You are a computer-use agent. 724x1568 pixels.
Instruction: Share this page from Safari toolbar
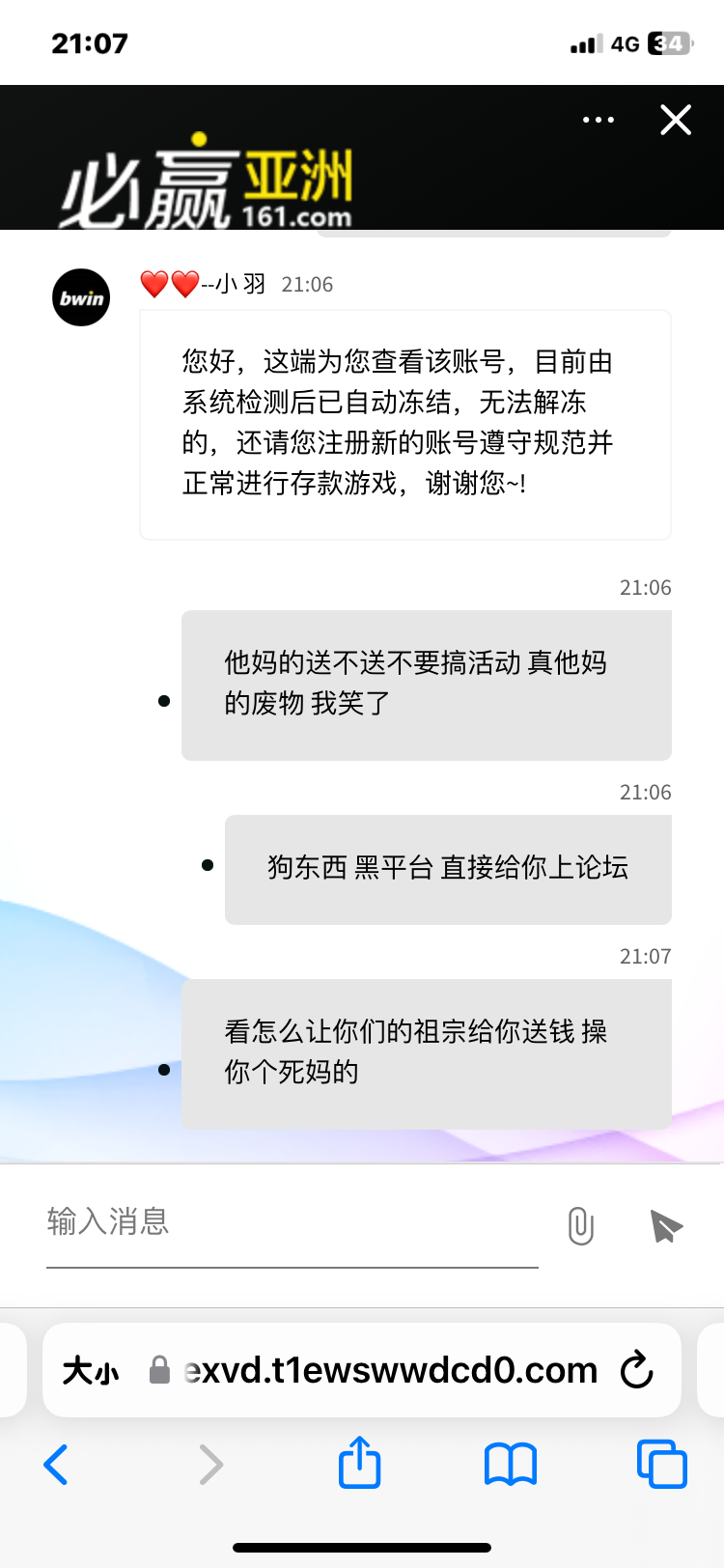coord(360,1462)
